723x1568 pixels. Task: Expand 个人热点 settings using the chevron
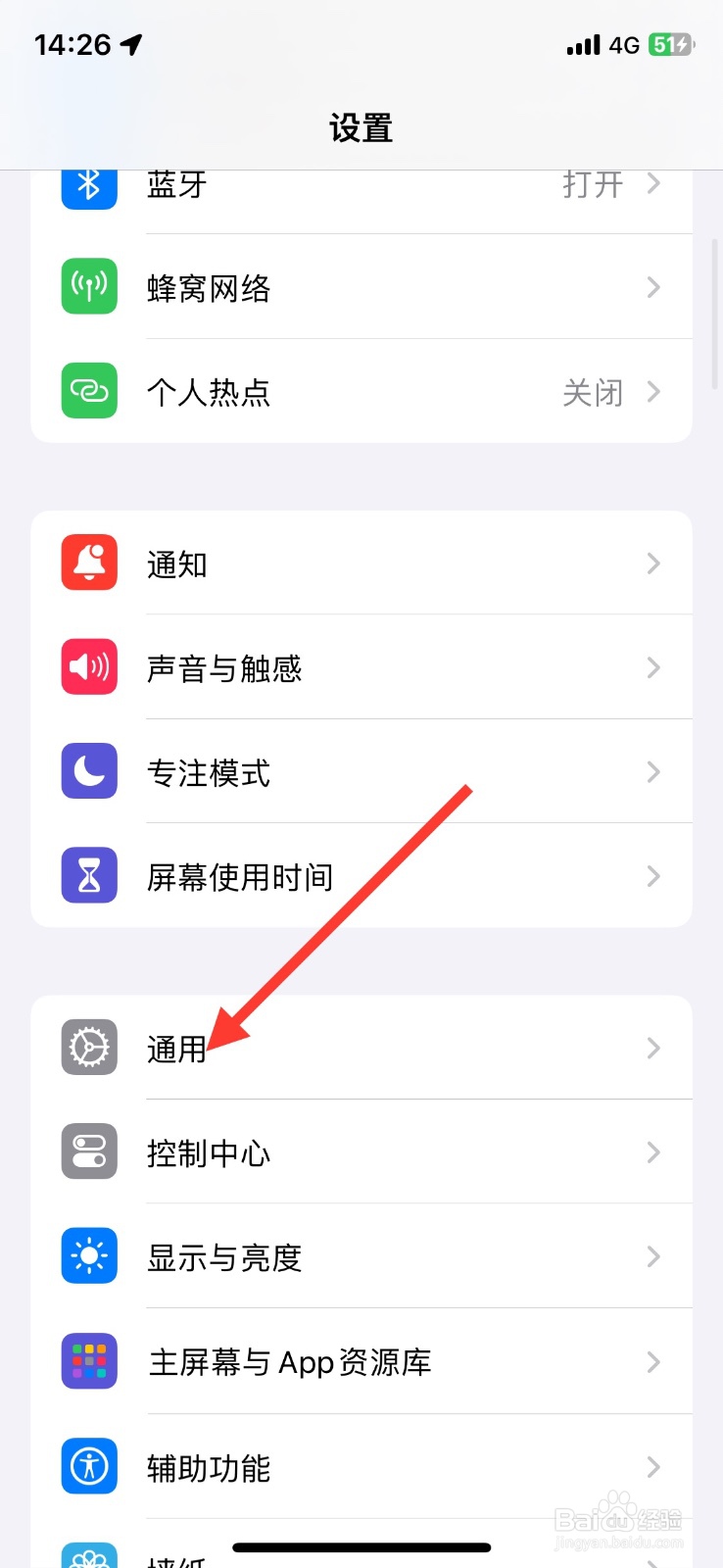(653, 391)
